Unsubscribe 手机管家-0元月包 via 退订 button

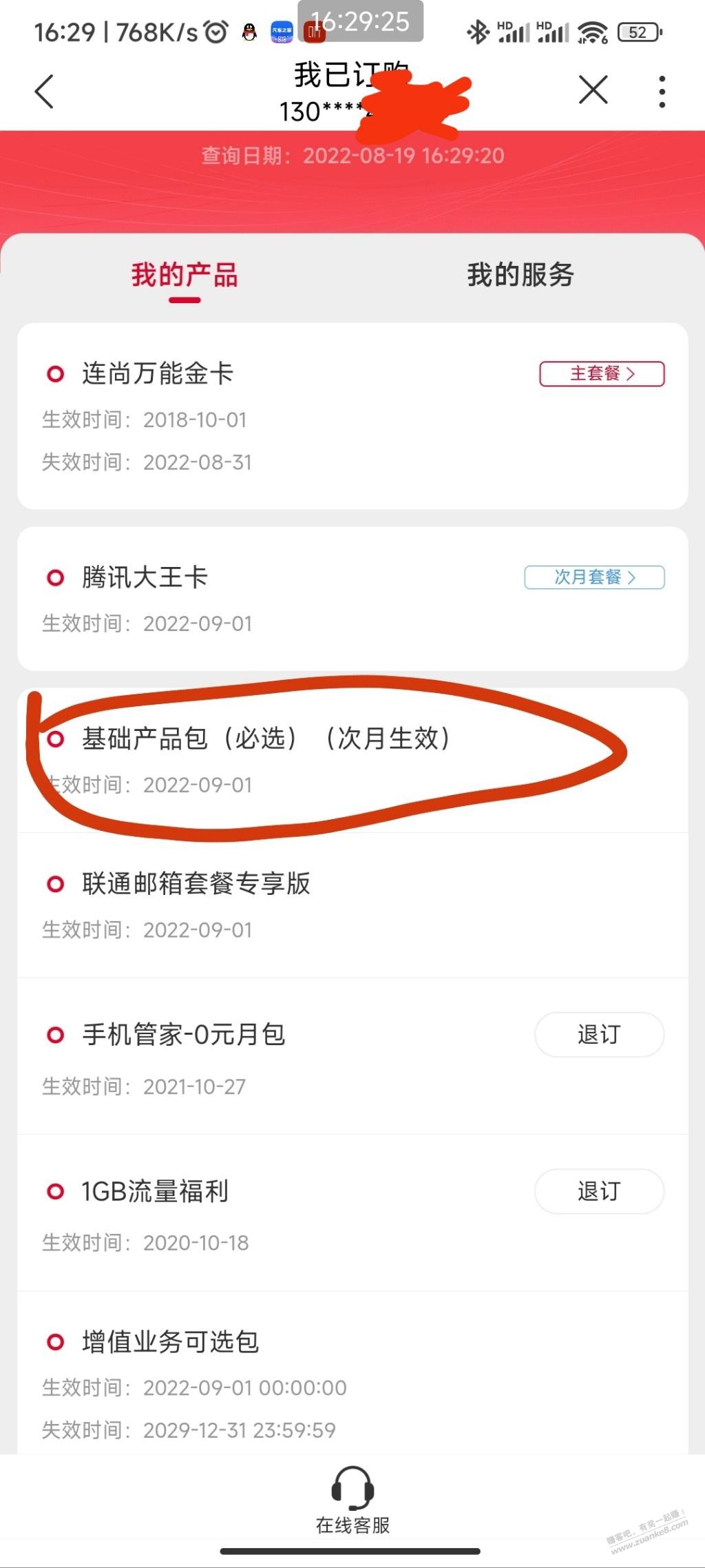pos(598,1034)
